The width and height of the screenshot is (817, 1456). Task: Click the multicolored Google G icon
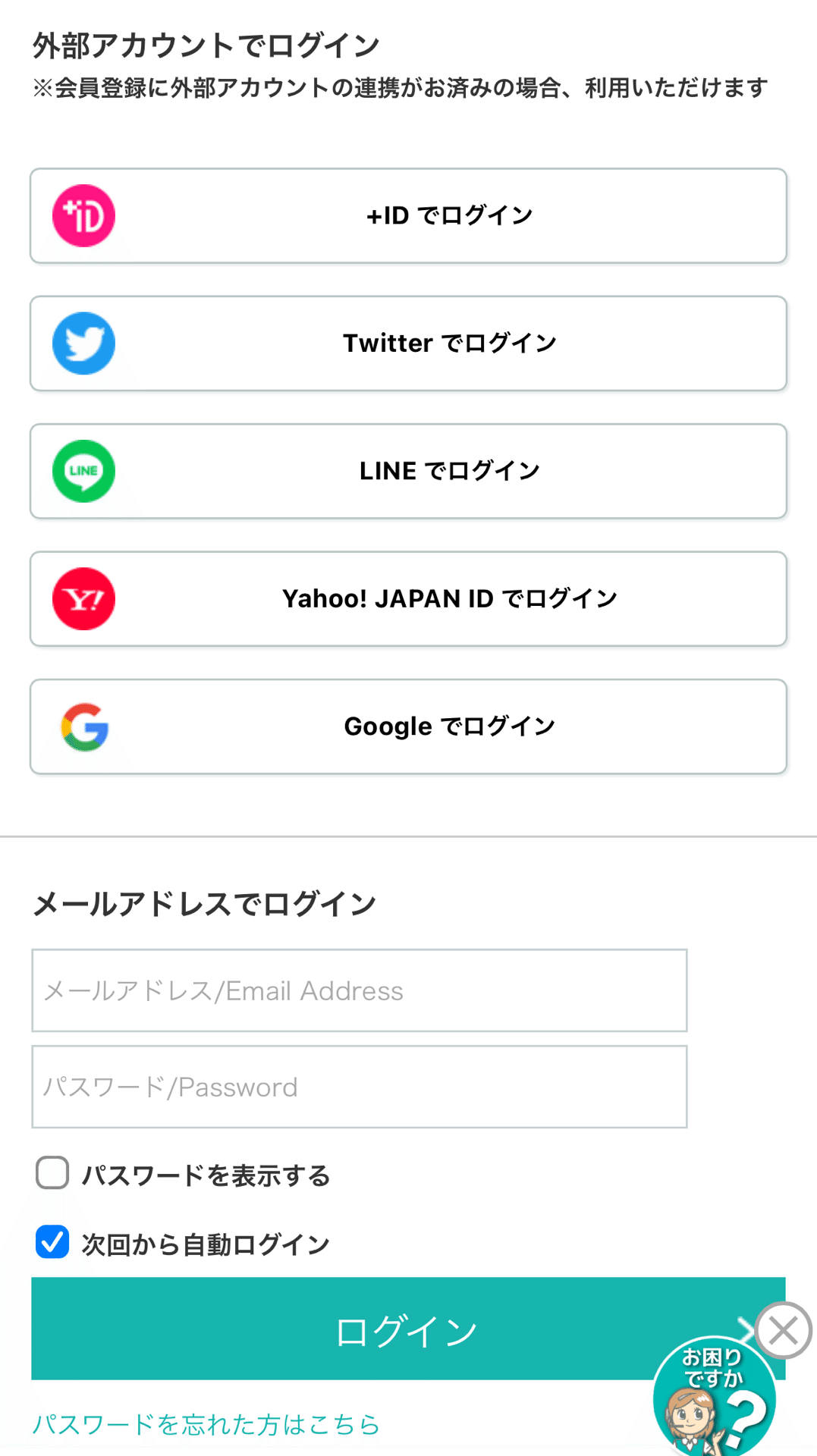(x=83, y=726)
